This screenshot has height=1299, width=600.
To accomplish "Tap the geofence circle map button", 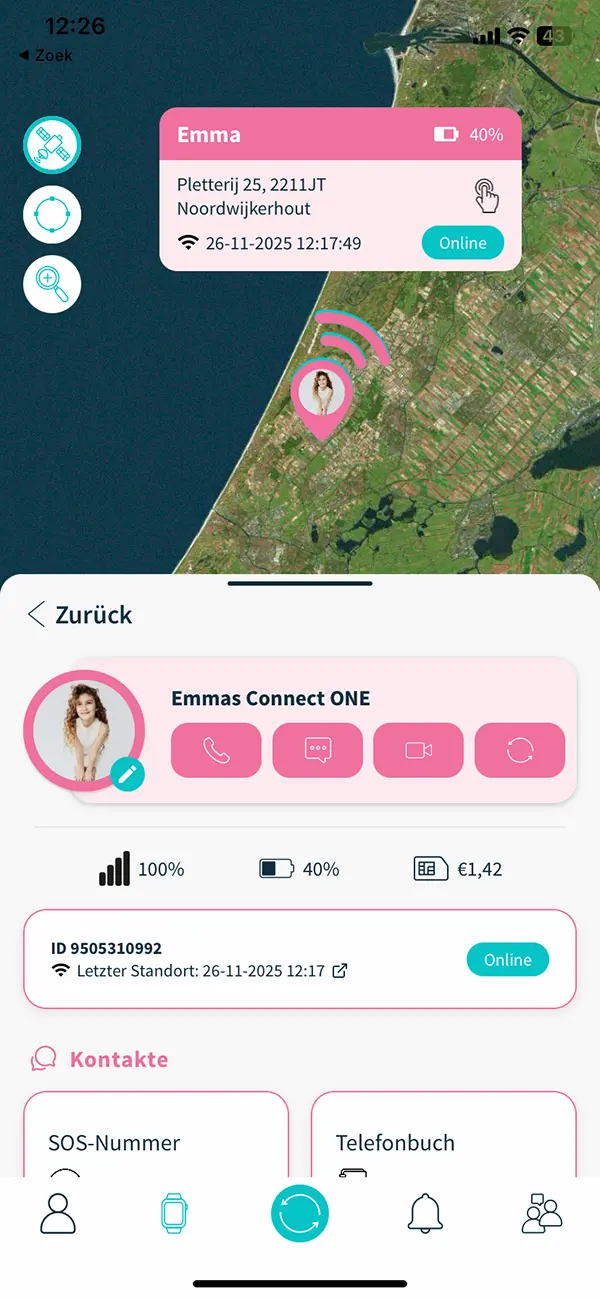I will click(52, 215).
